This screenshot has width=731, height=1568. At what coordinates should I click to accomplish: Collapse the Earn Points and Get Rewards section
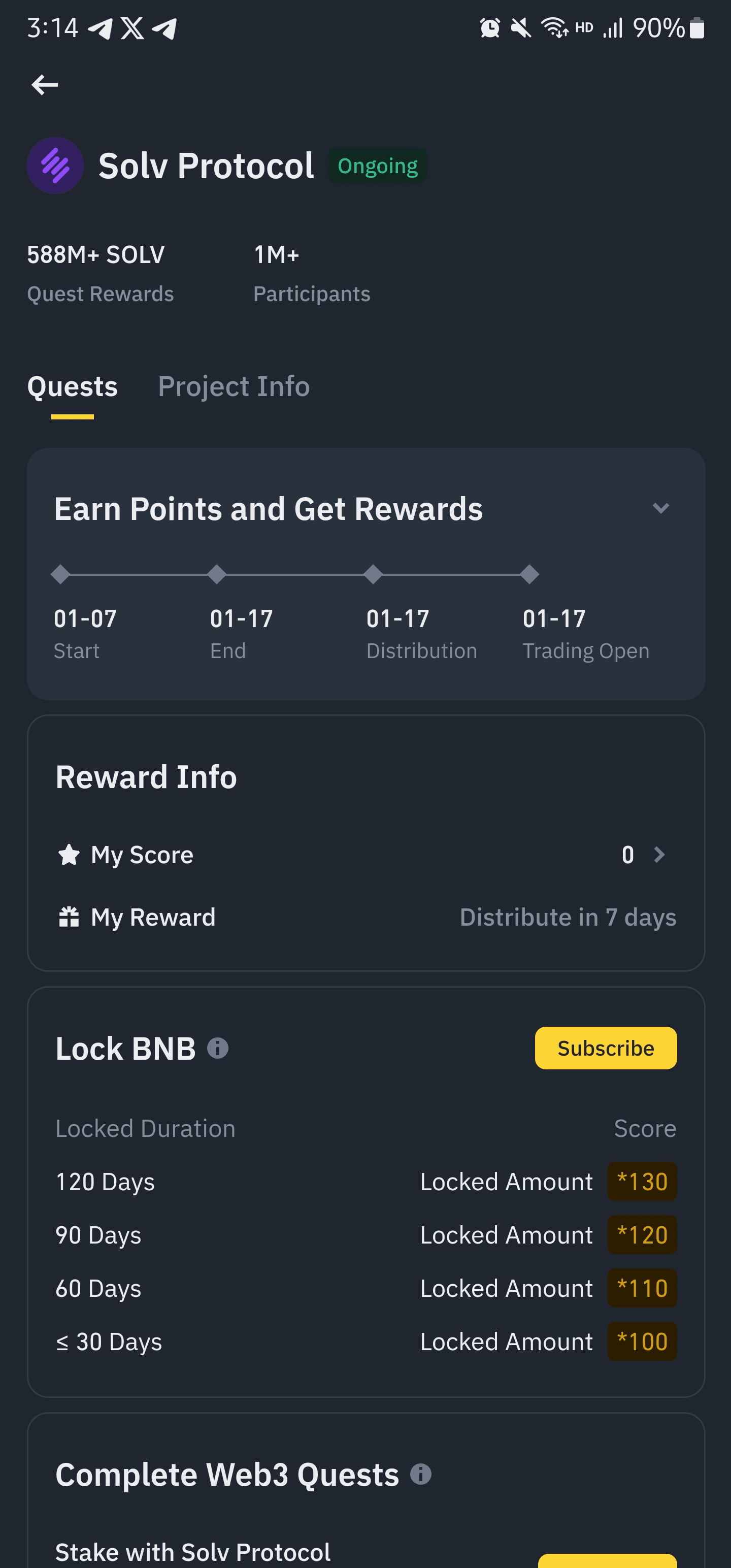[x=660, y=508]
